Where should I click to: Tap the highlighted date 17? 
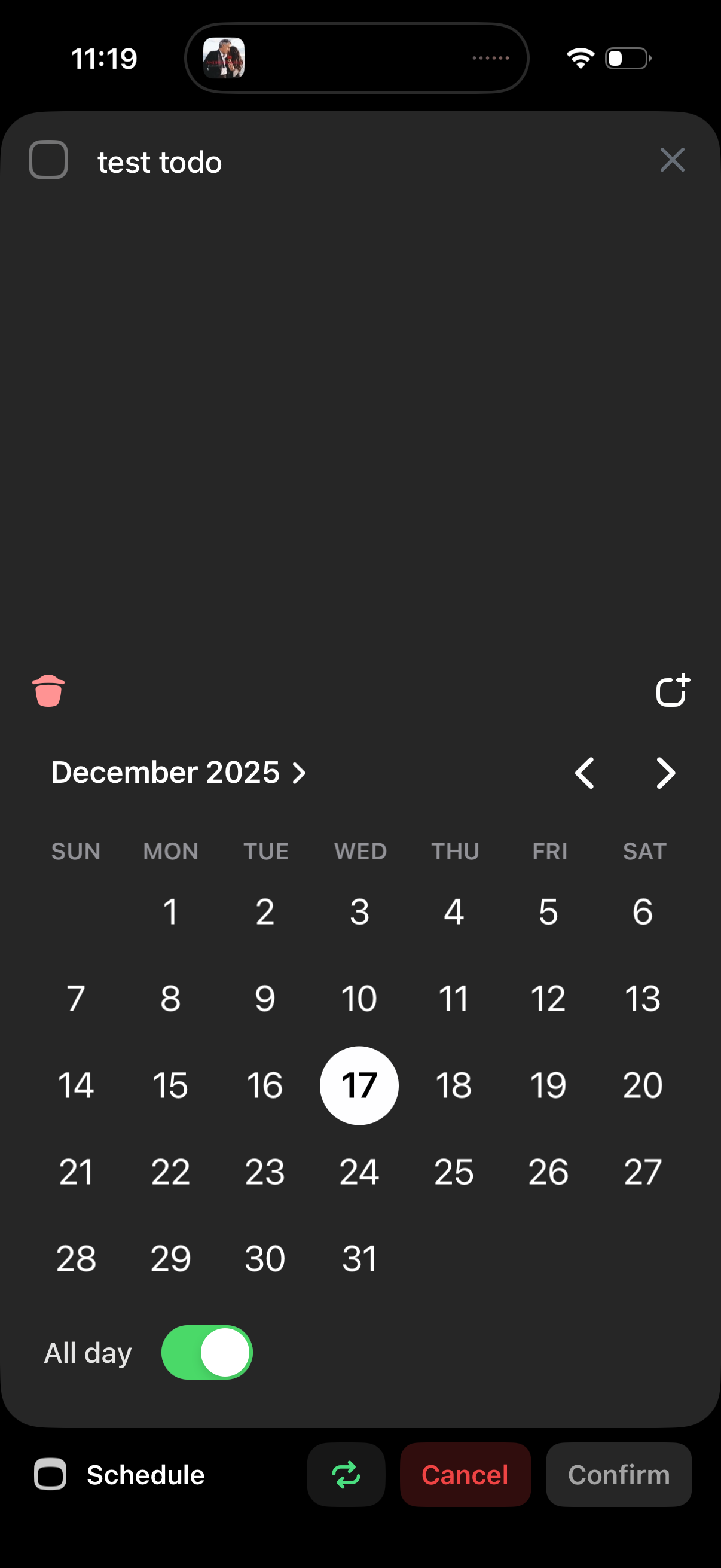pyautogui.click(x=359, y=1085)
